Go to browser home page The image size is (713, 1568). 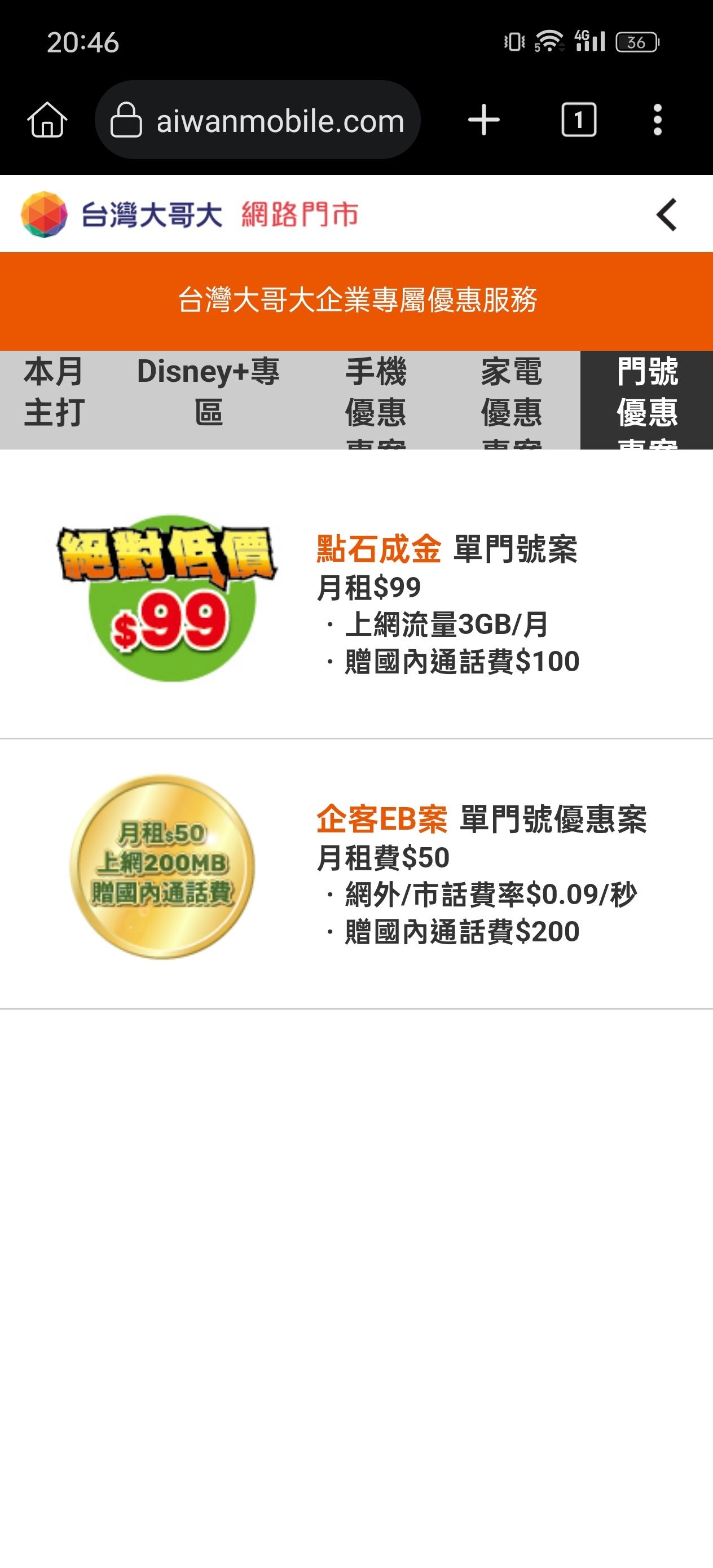point(47,120)
